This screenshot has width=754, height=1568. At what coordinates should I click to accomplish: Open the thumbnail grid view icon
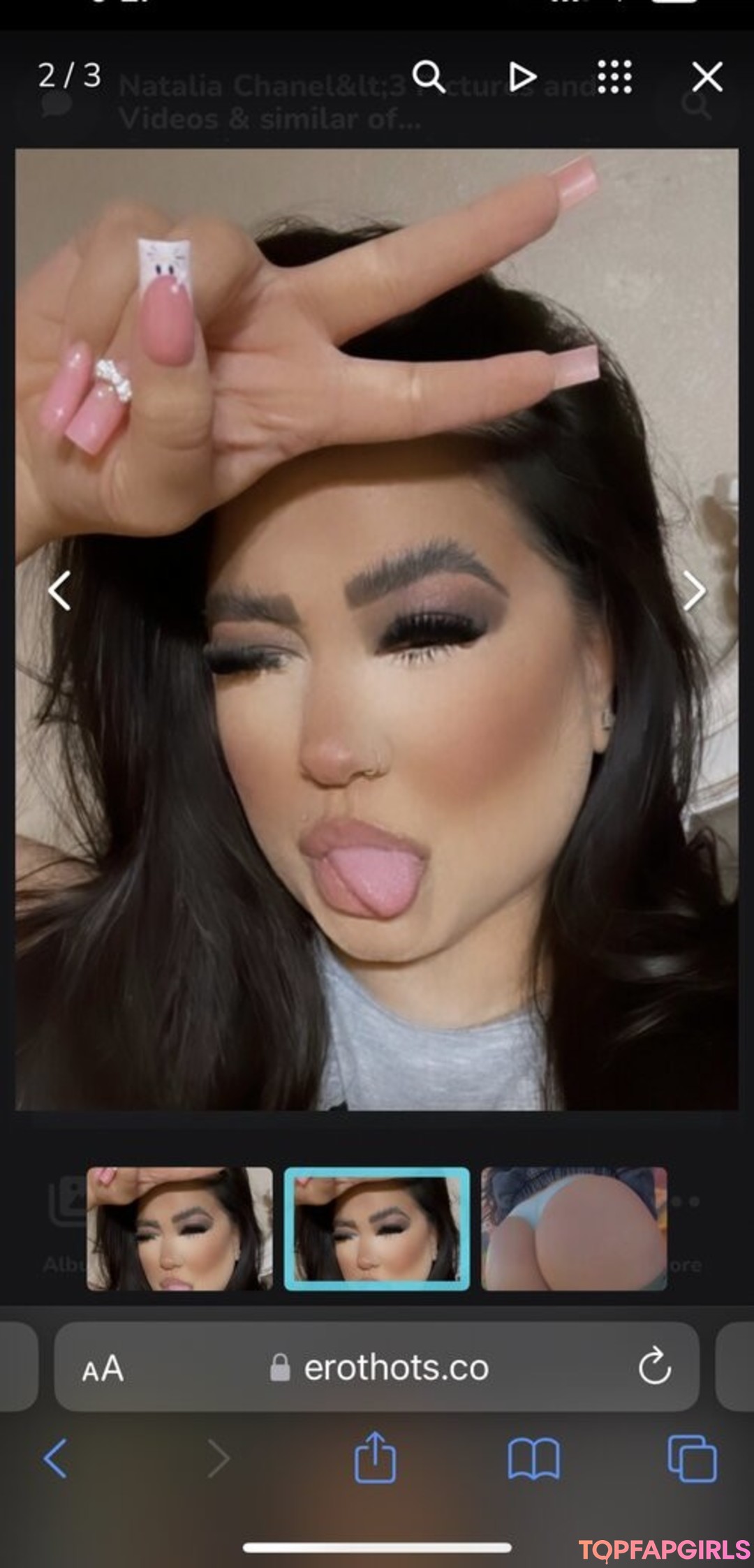[614, 76]
